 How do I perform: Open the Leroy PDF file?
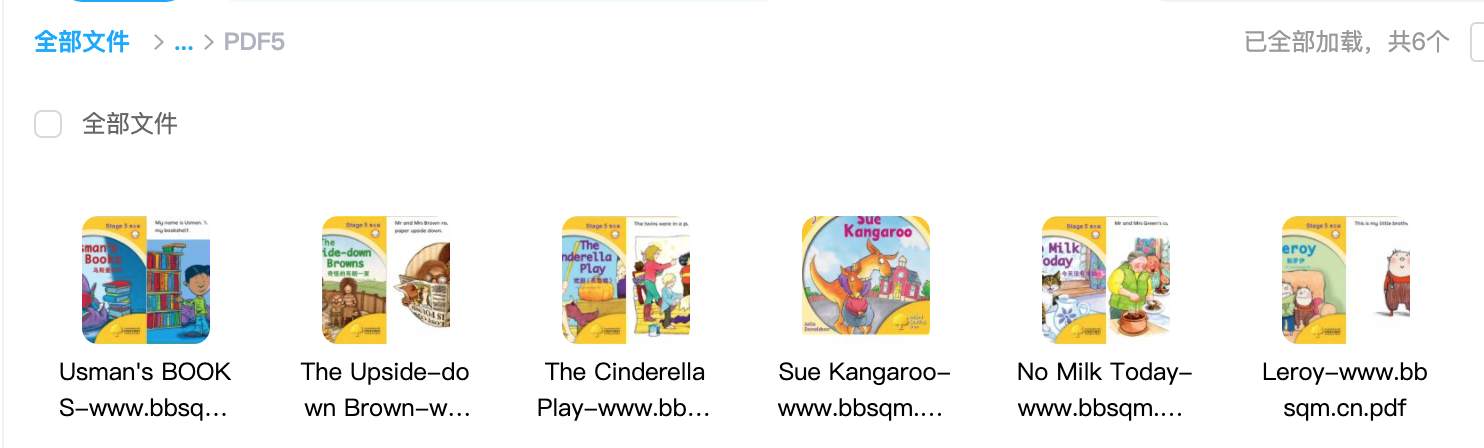coord(1346,281)
